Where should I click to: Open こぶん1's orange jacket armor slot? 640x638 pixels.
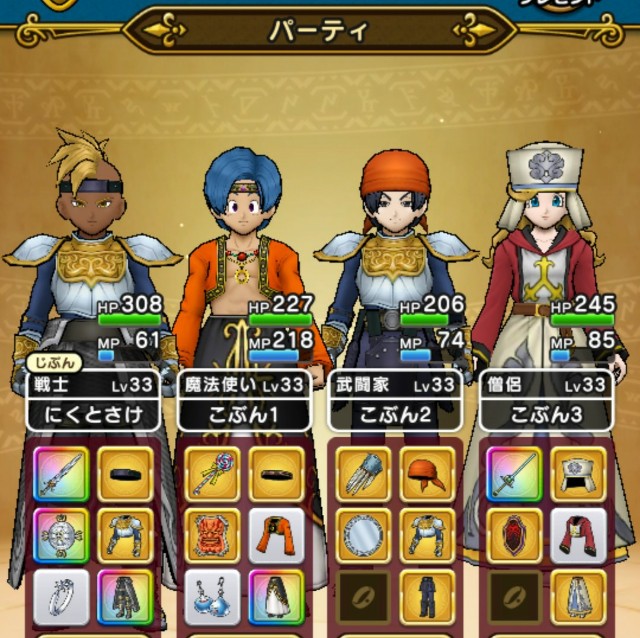coord(275,535)
